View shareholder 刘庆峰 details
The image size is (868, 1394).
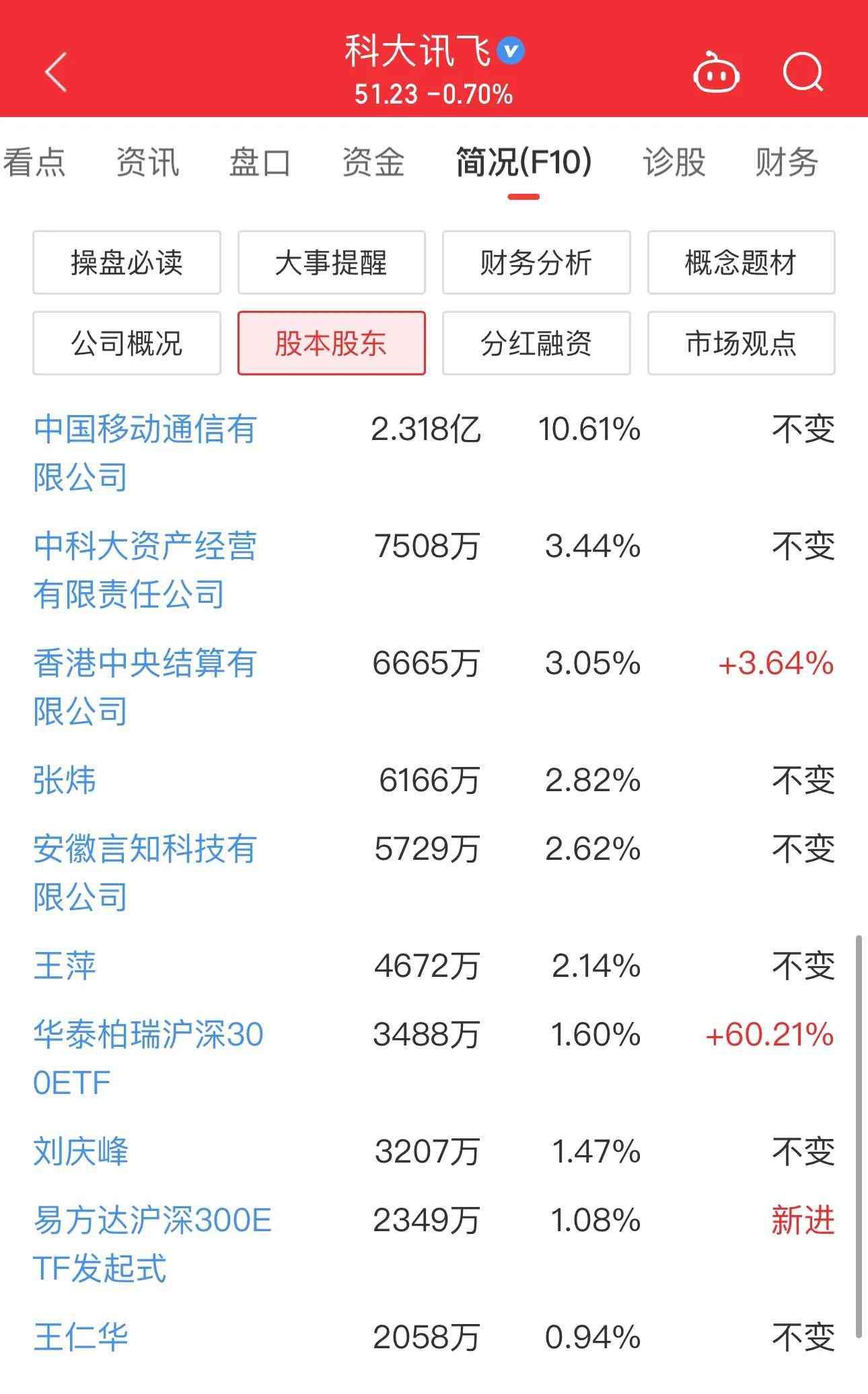coord(81,1151)
